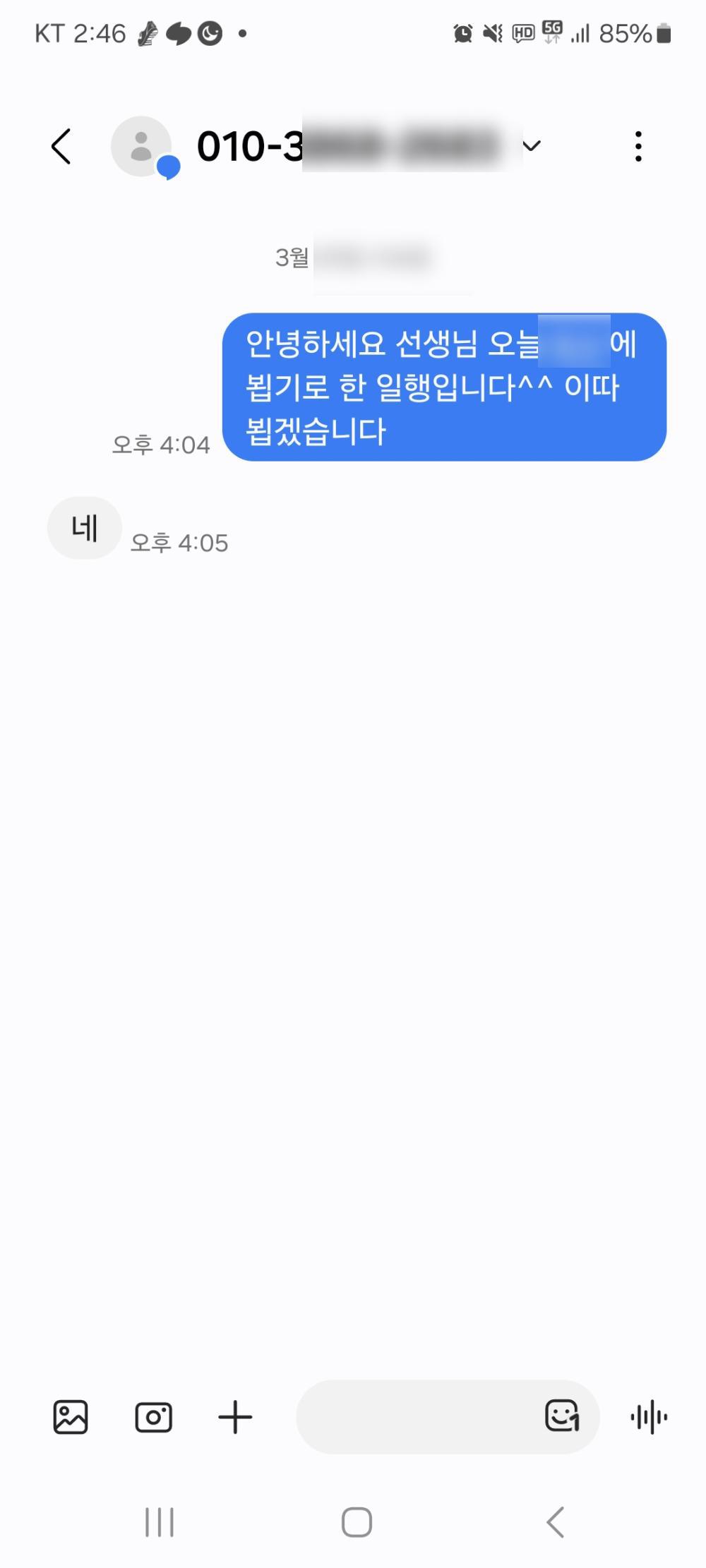Expand the phone number details chevron
The height and width of the screenshot is (1568, 706).
[x=532, y=146]
